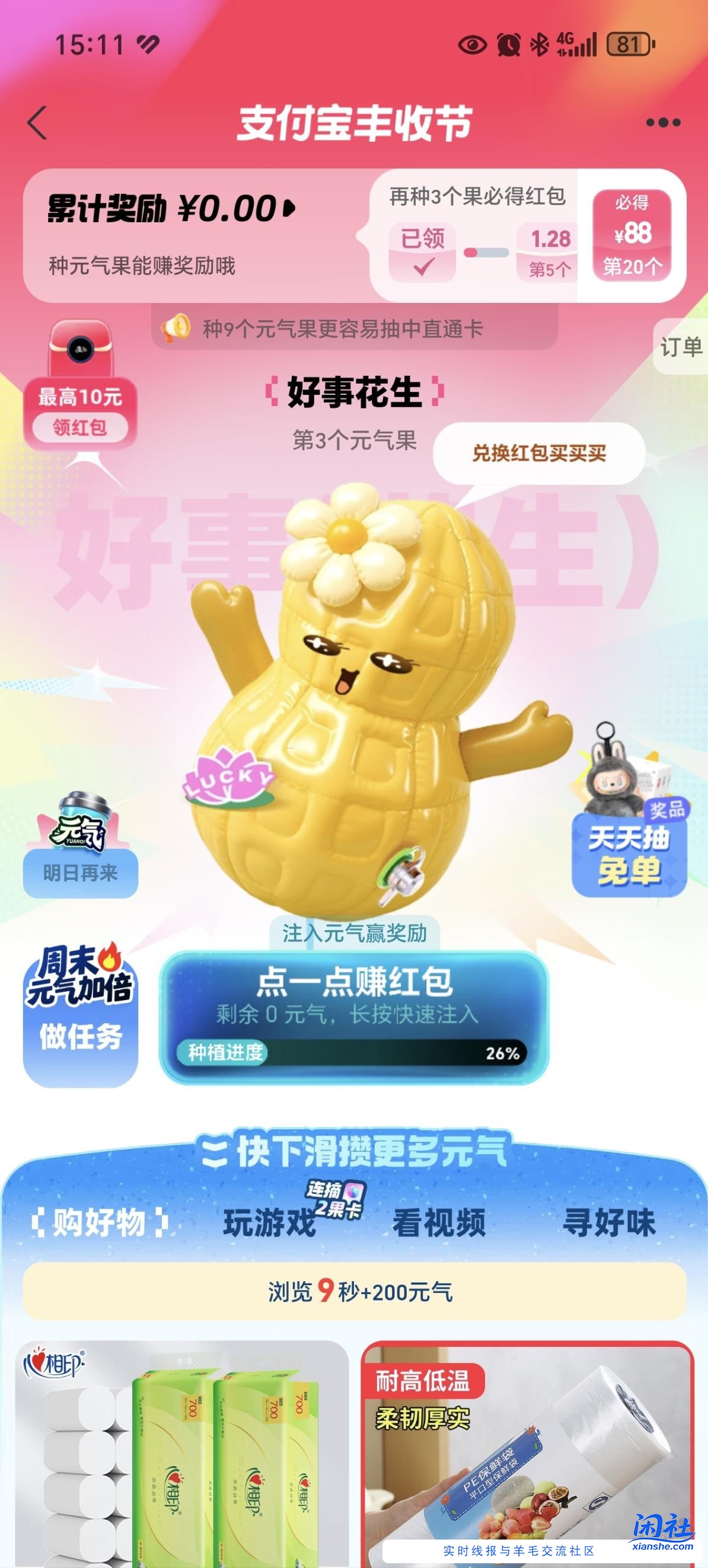Switch to the 玩游戏 tab
The image size is (708, 1568).
(270, 1223)
